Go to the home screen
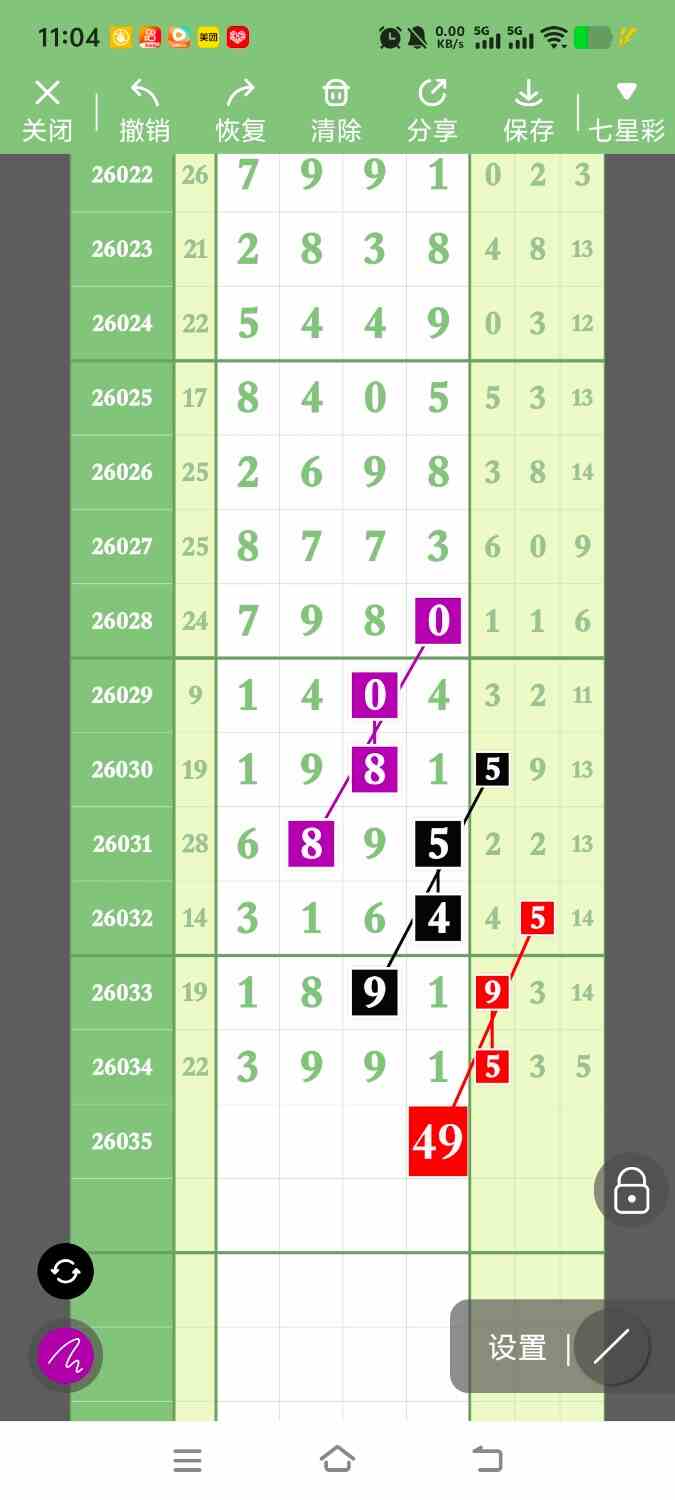675x1500 pixels. (337, 1460)
